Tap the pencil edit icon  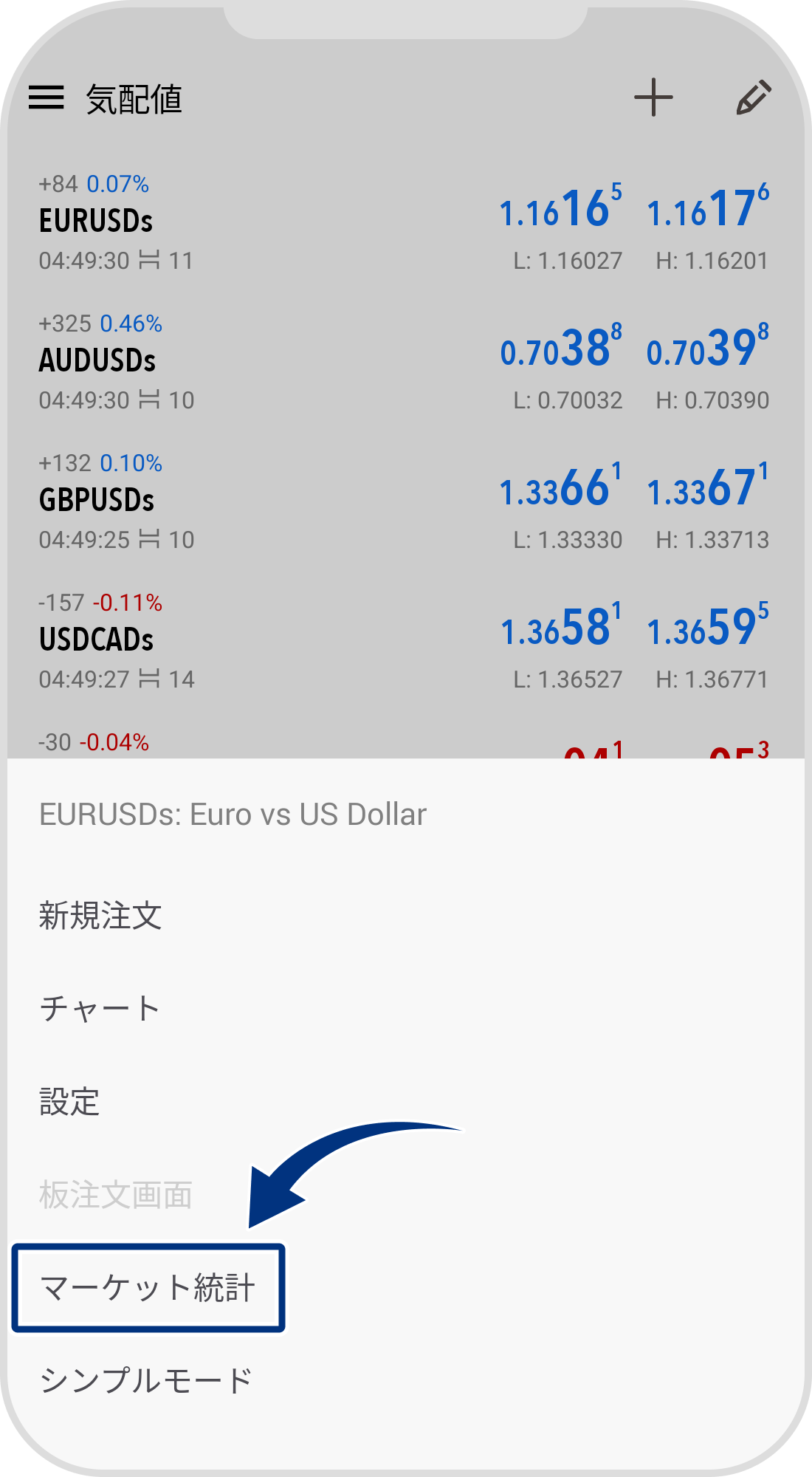[754, 97]
